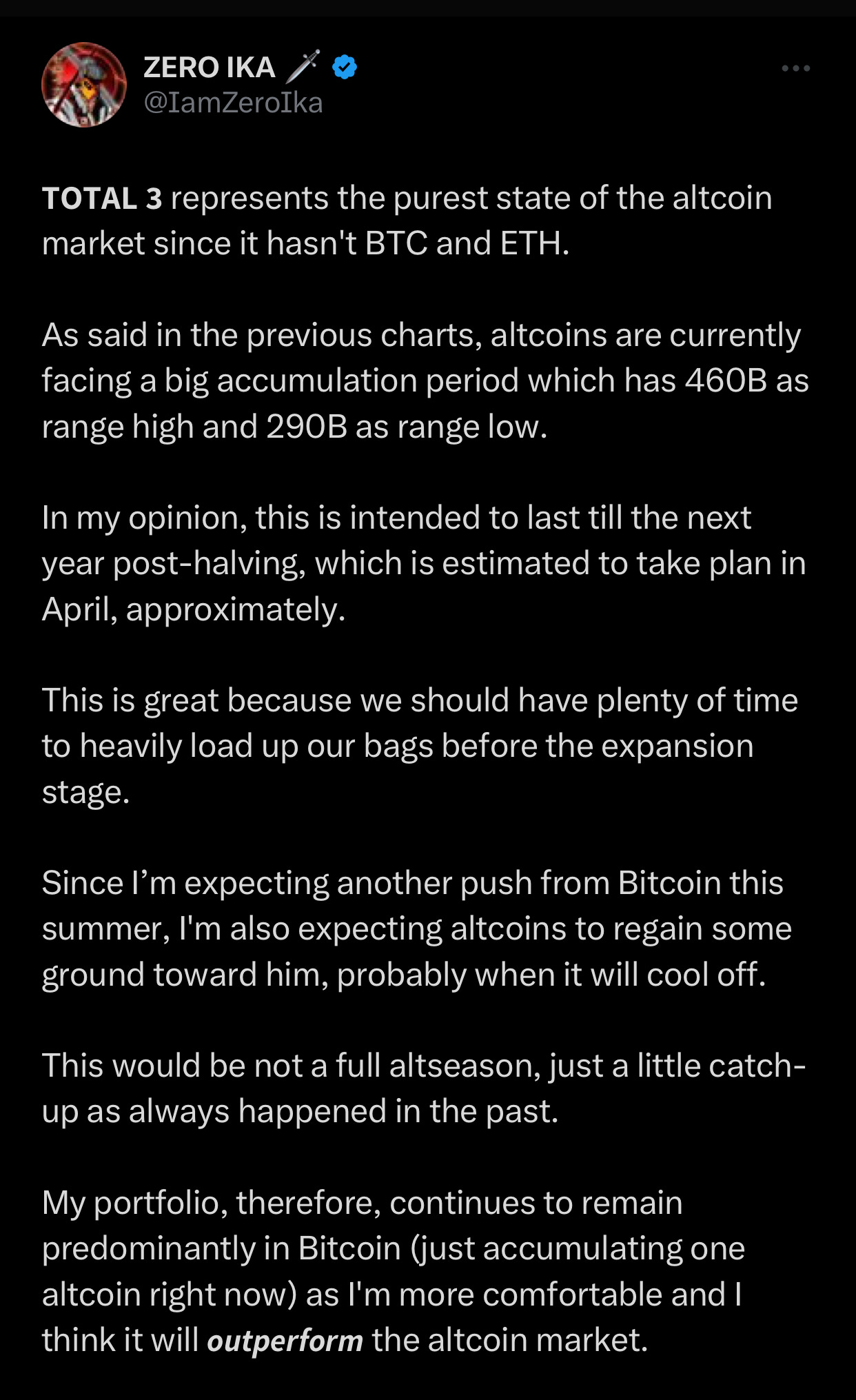
Task: Open the tweet's three-dot overflow menu
Action: tap(795, 68)
